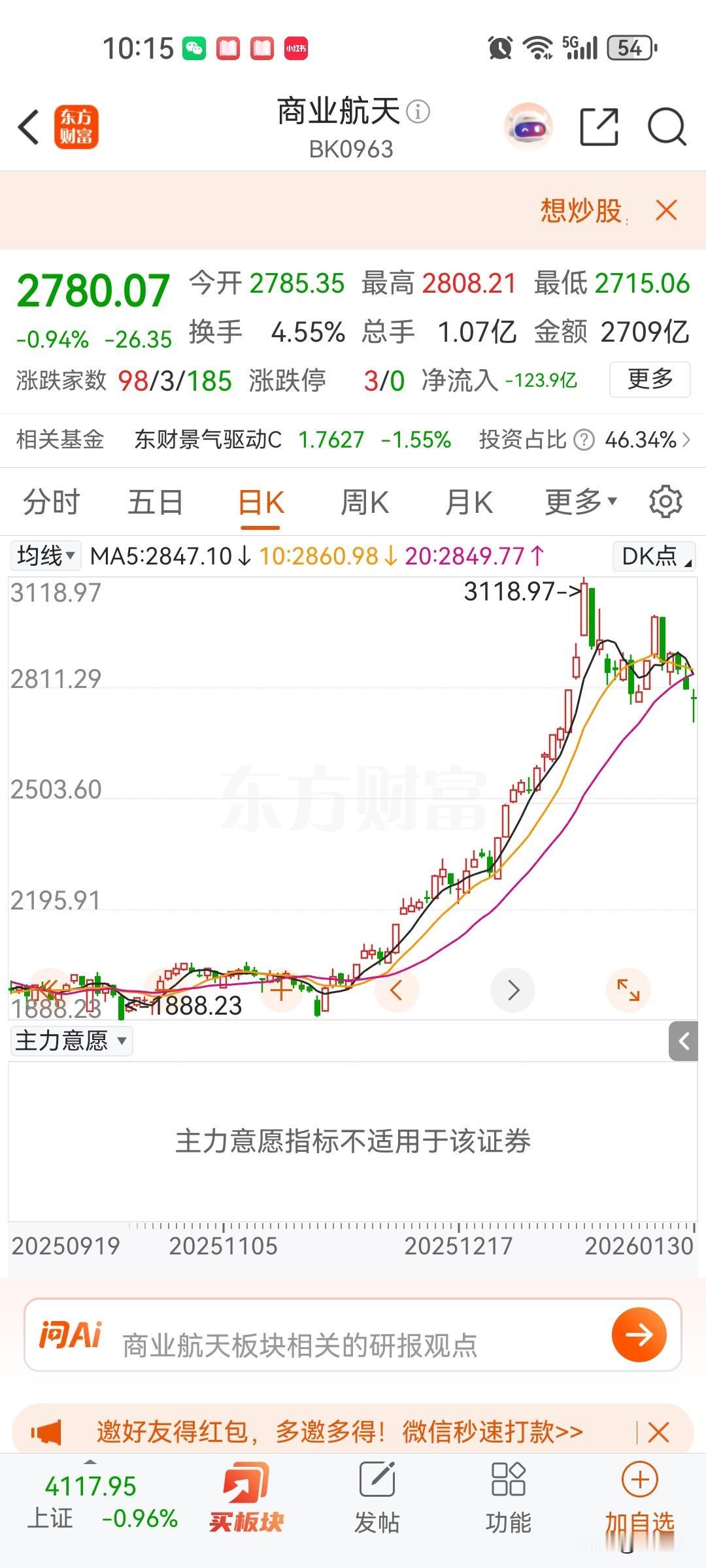Tap the 更多 button next to 净流入
The height and width of the screenshot is (1568, 706).
click(649, 380)
